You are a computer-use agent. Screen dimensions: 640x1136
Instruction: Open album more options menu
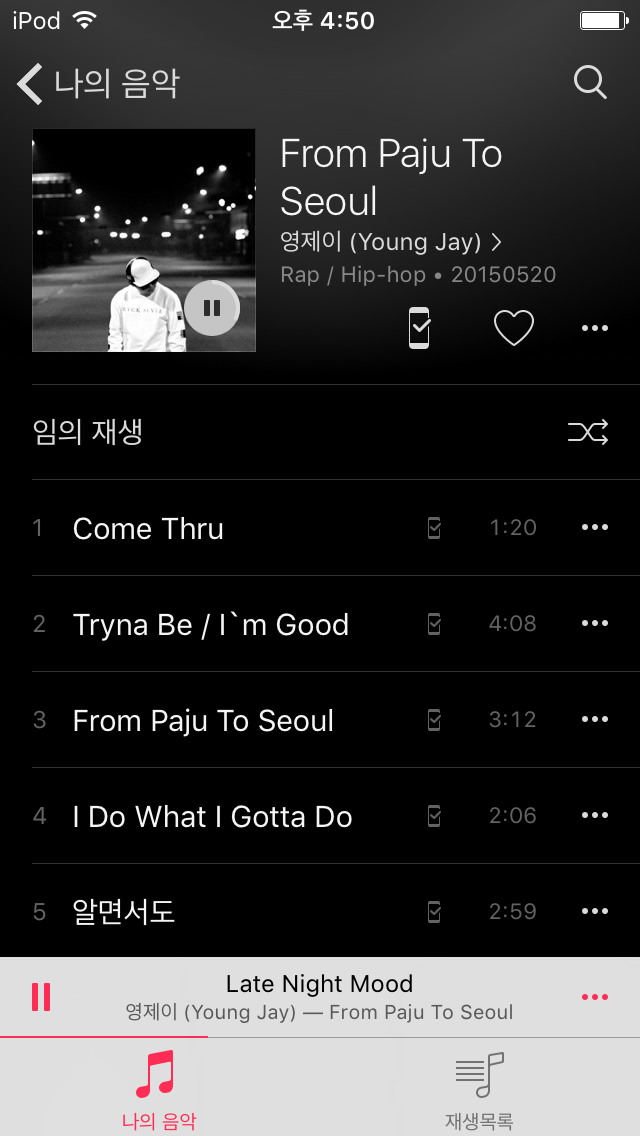[x=594, y=328]
